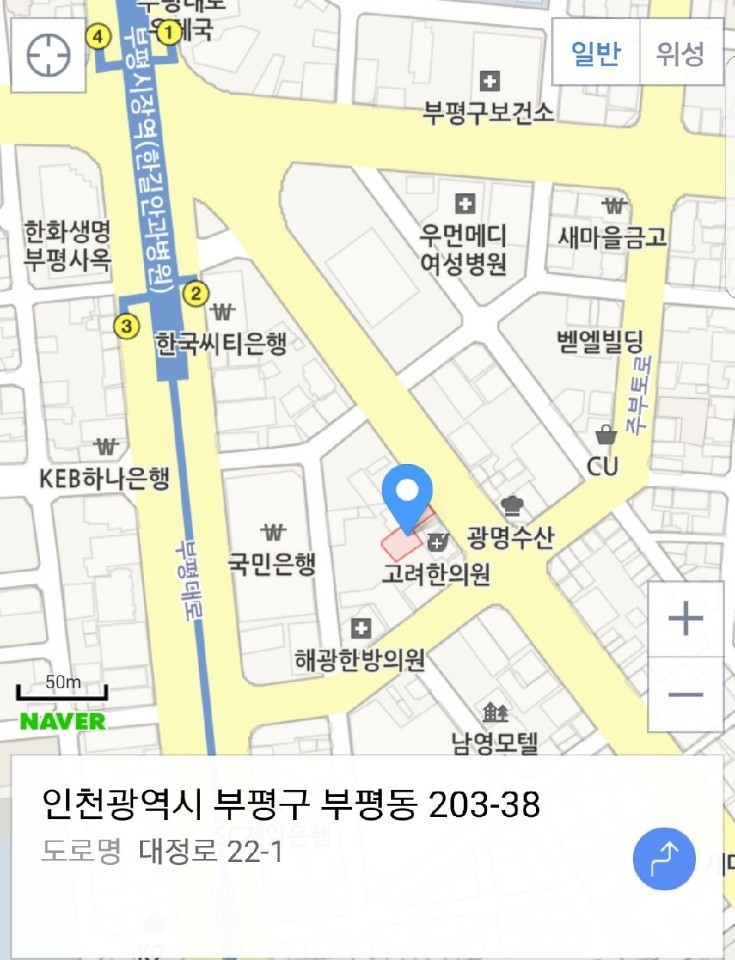The width and height of the screenshot is (735, 960).
Task: Zoom out with the minus button
Action: pyautogui.click(x=685, y=695)
